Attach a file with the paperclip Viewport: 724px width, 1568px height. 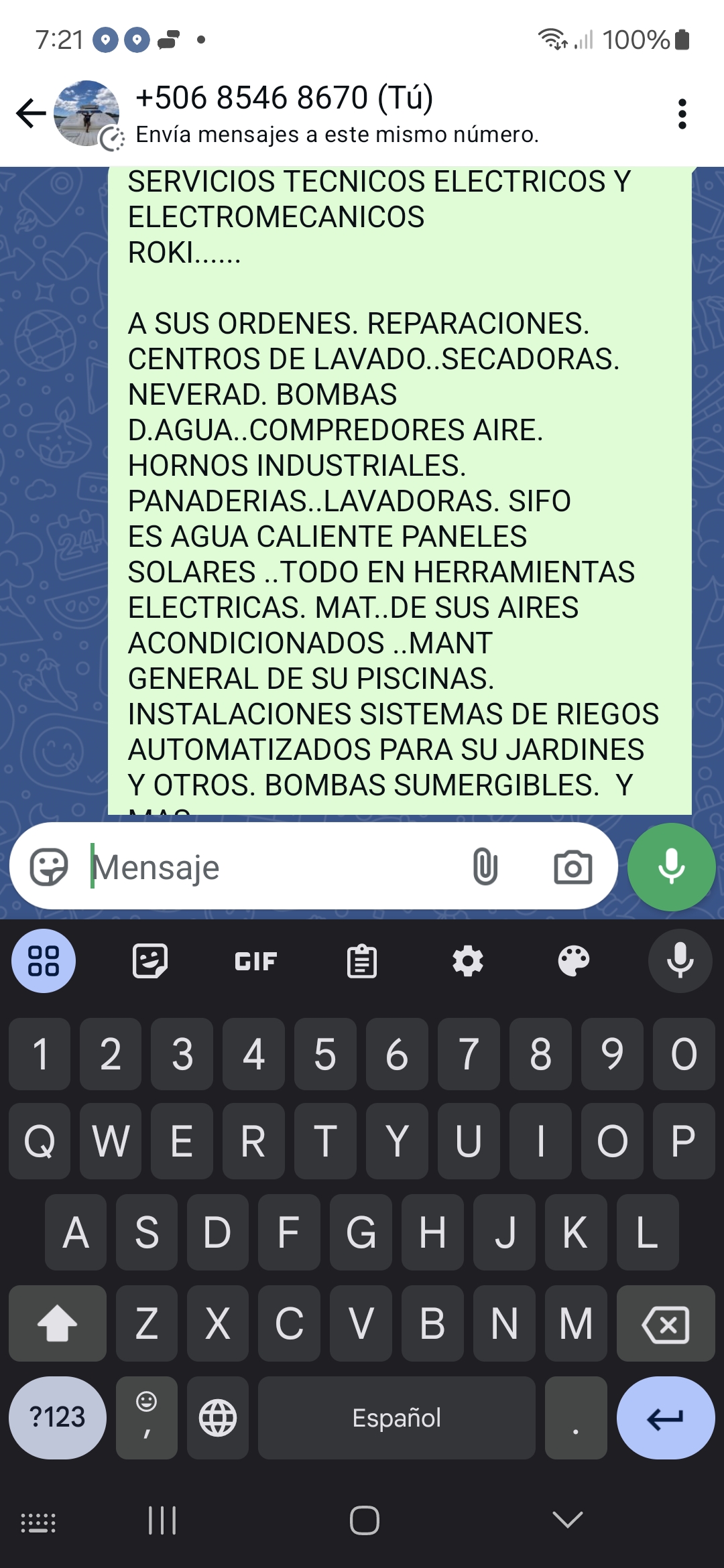click(485, 866)
